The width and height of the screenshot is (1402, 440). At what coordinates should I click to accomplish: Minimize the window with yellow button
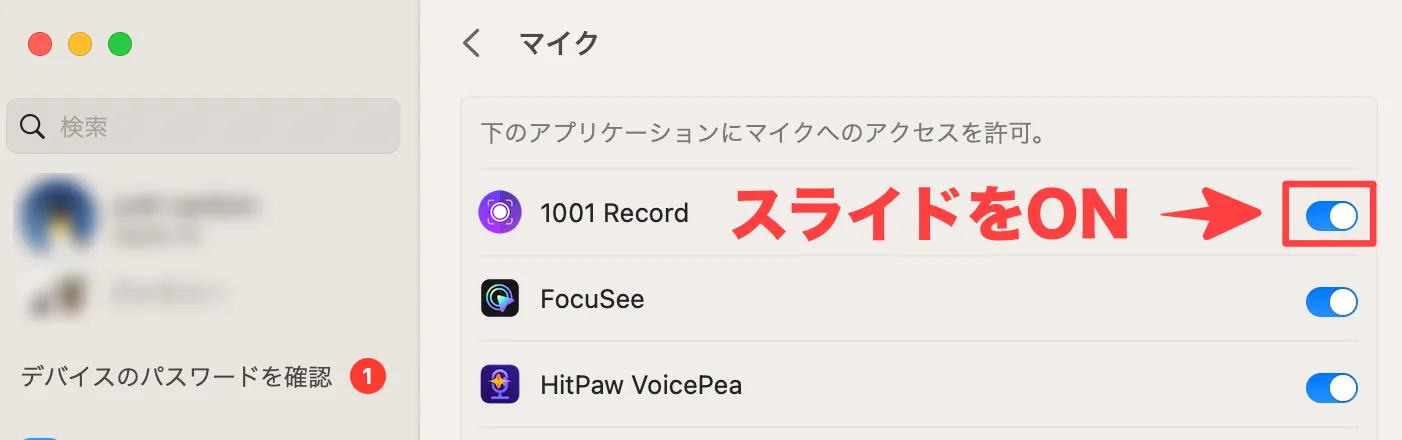80,44
